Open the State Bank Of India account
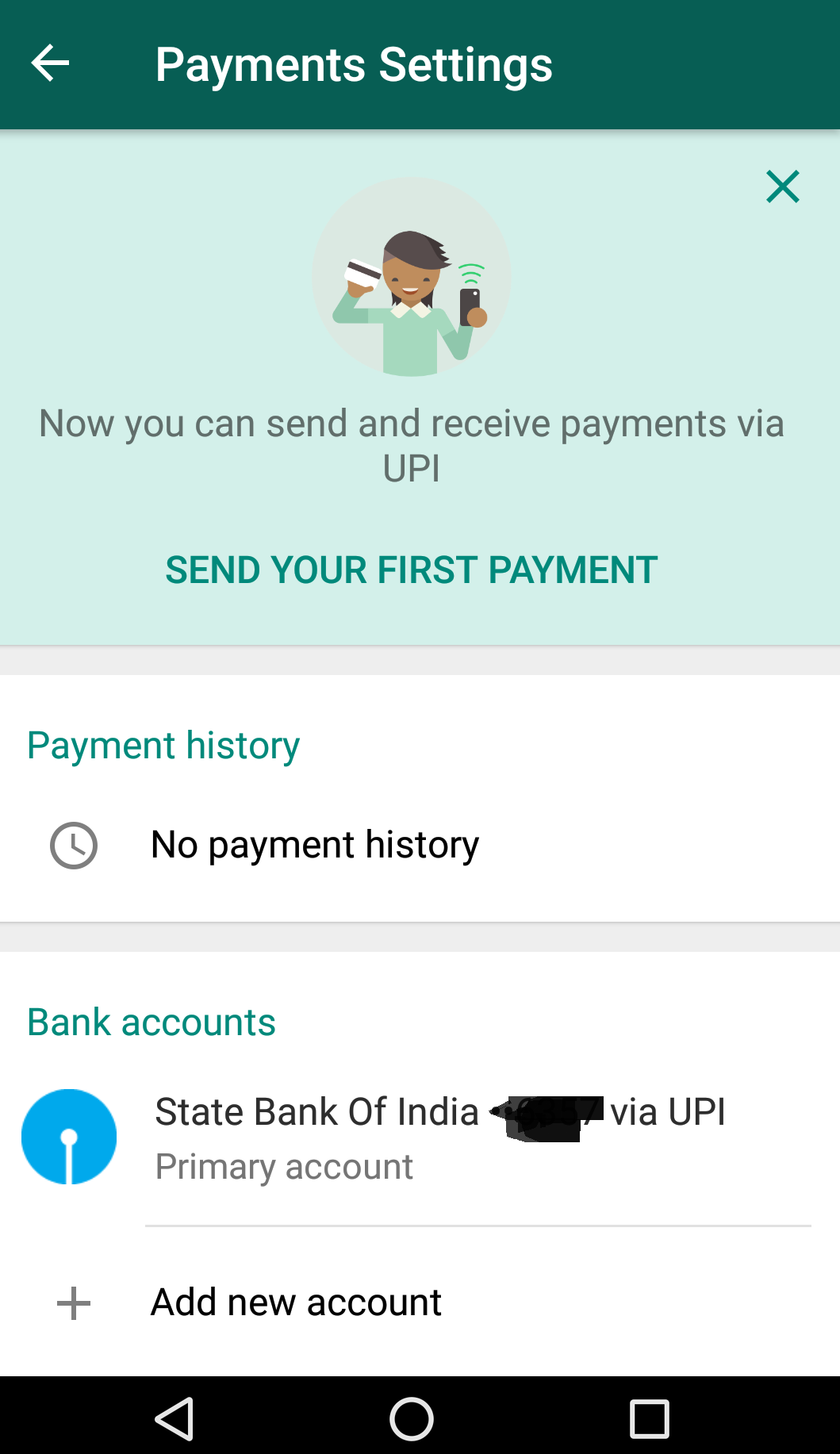 pos(420,1137)
